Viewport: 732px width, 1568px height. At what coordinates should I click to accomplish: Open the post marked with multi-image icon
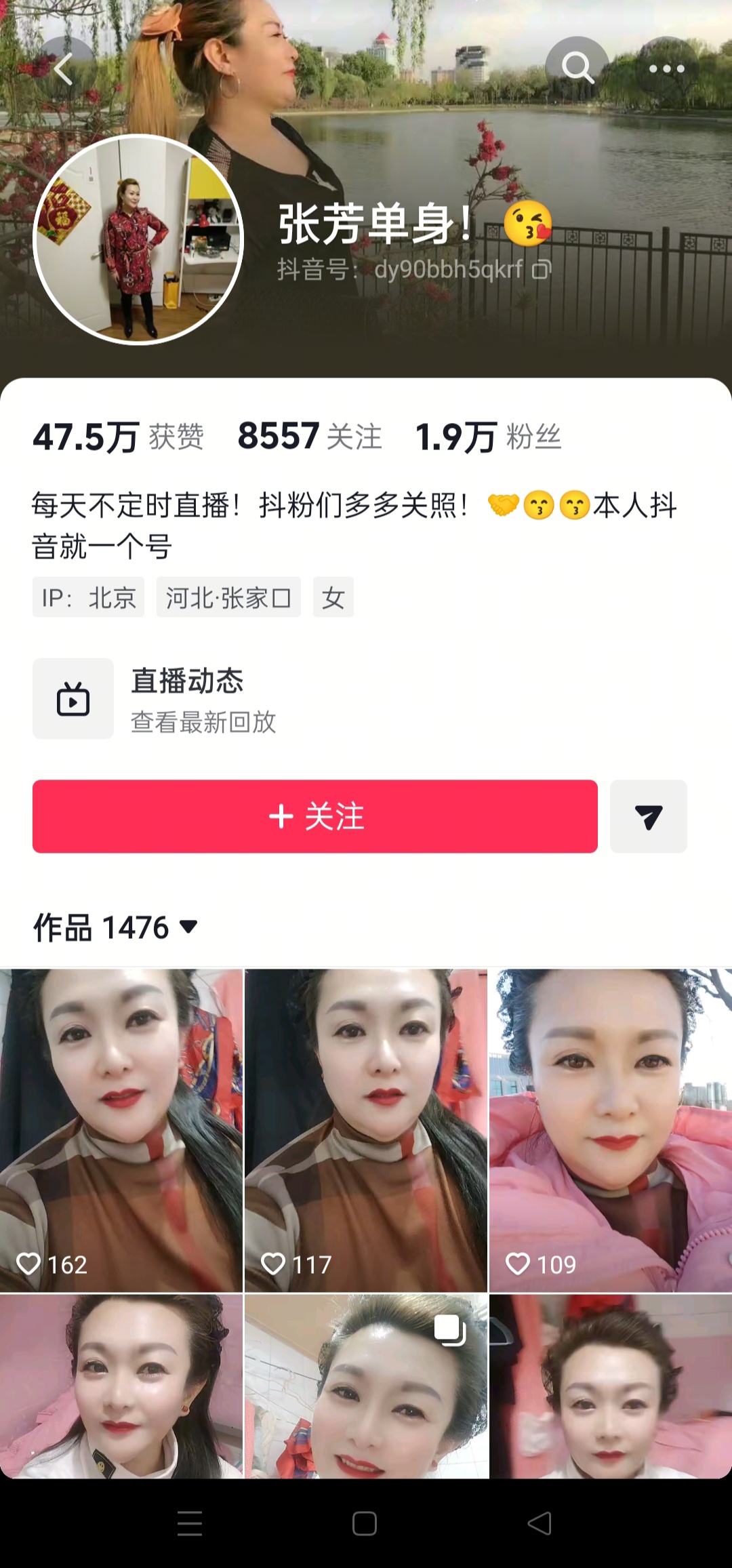[x=366, y=1386]
